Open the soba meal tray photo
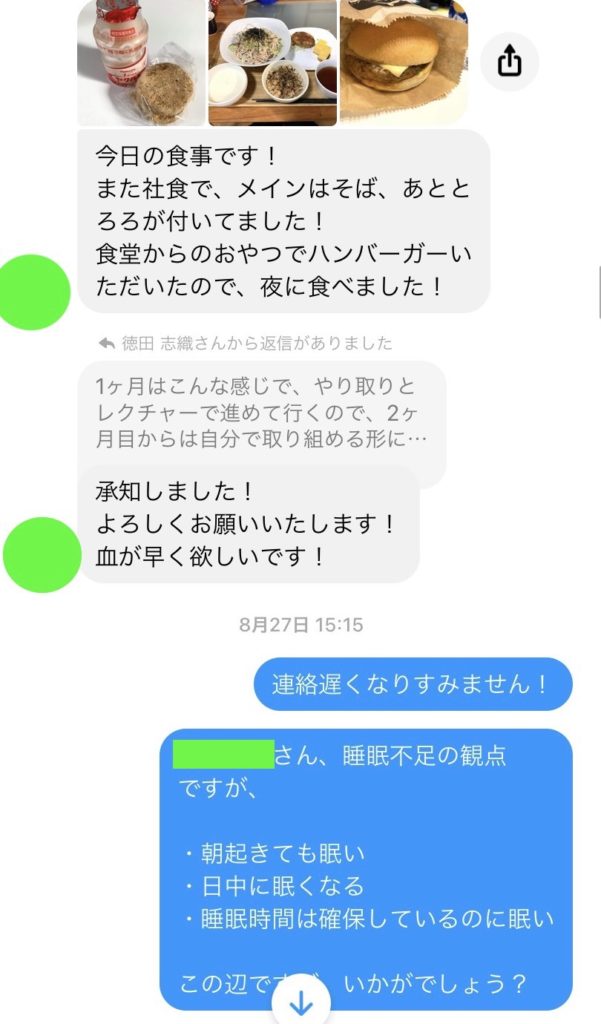The width and height of the screenshot is (601, 1024). pyautogui.click(x=272, y=62)
